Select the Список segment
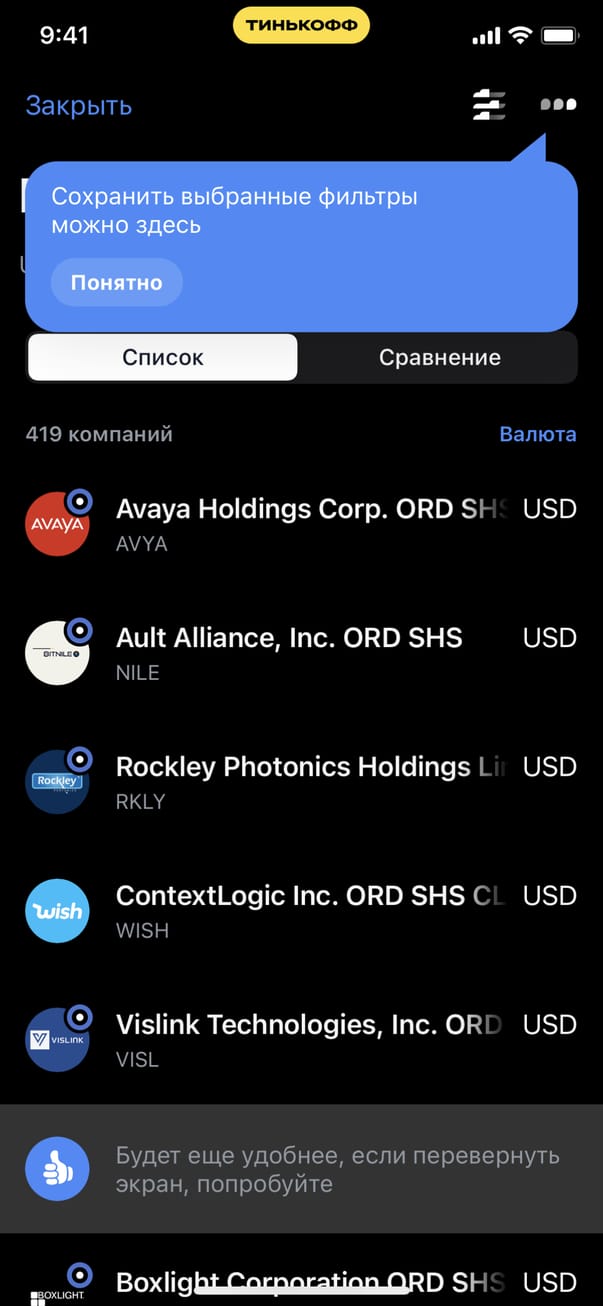The image size is (603, 1306). tap(163, 358)
